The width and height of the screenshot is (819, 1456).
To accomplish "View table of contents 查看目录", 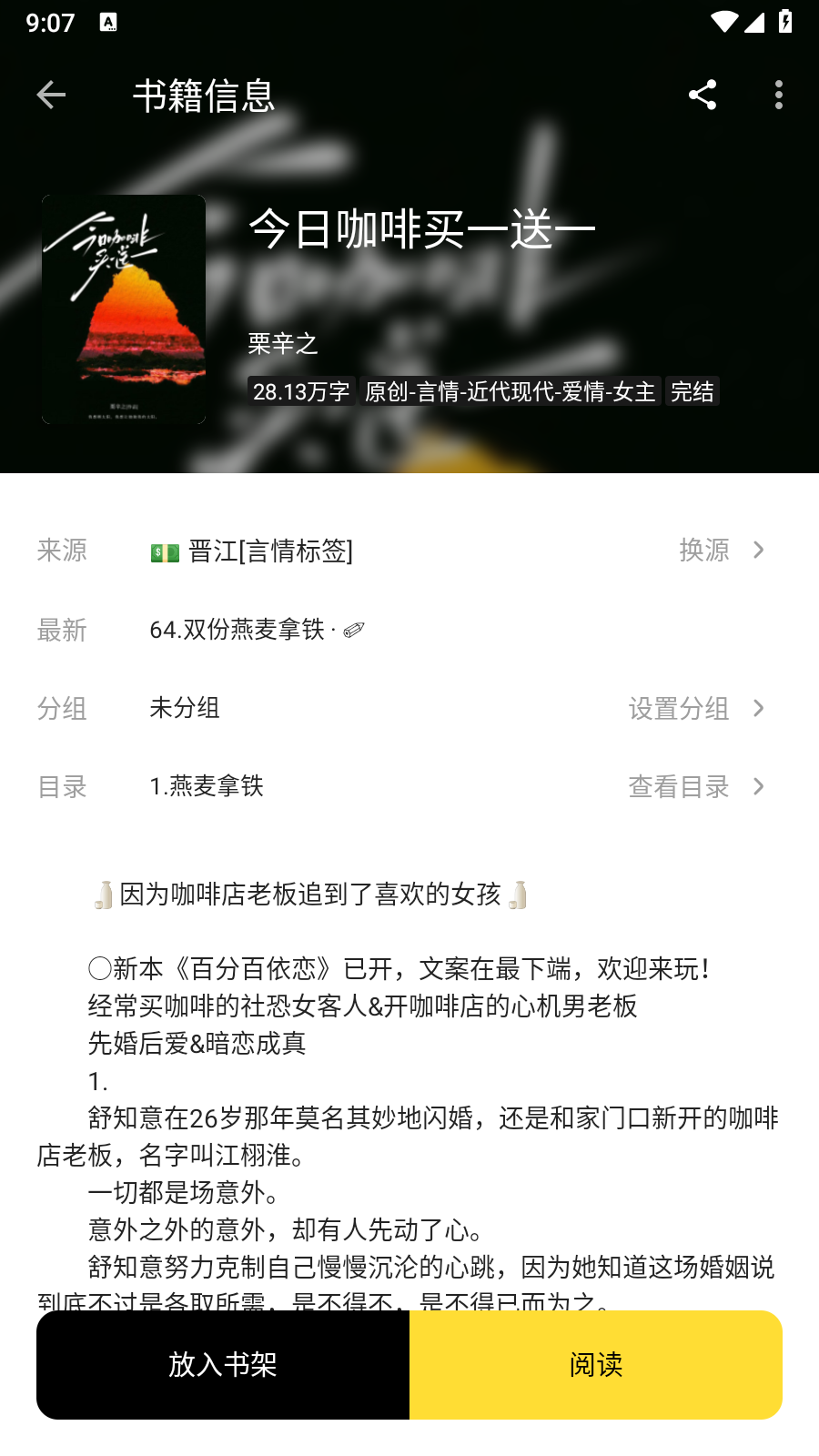I will [696, 786].
